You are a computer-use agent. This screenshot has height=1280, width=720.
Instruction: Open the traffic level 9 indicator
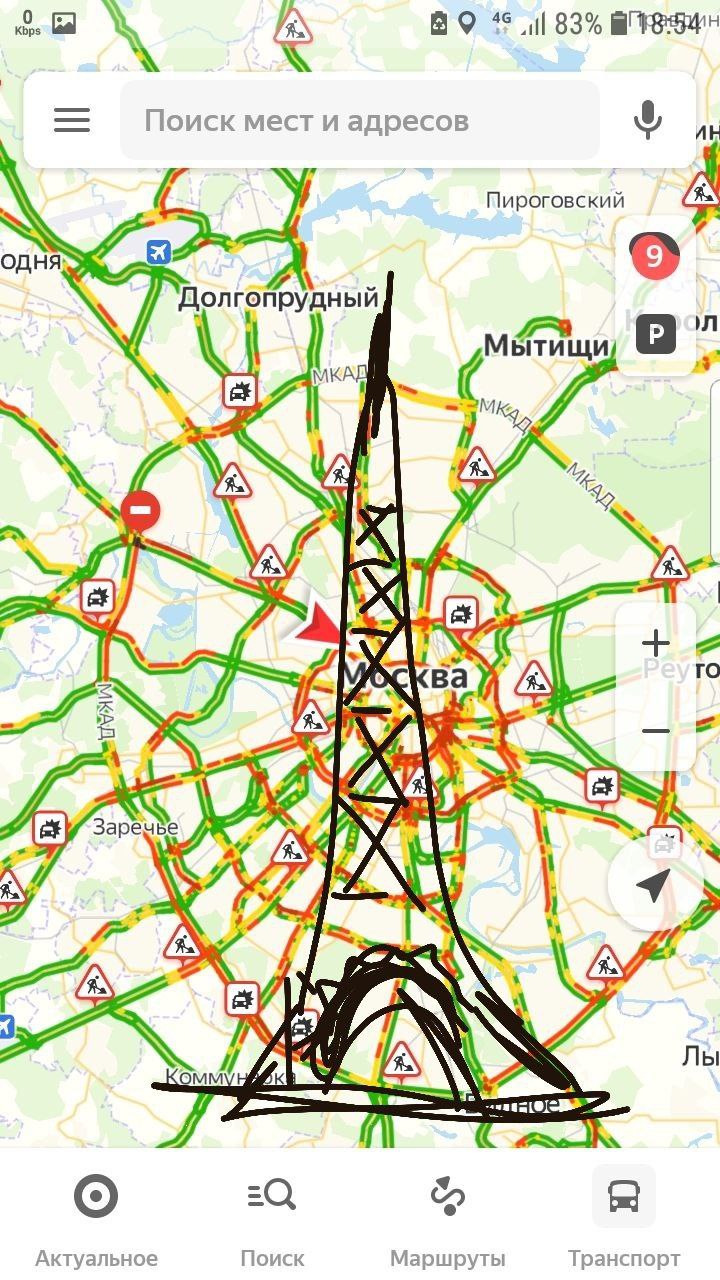coord(654,257)
